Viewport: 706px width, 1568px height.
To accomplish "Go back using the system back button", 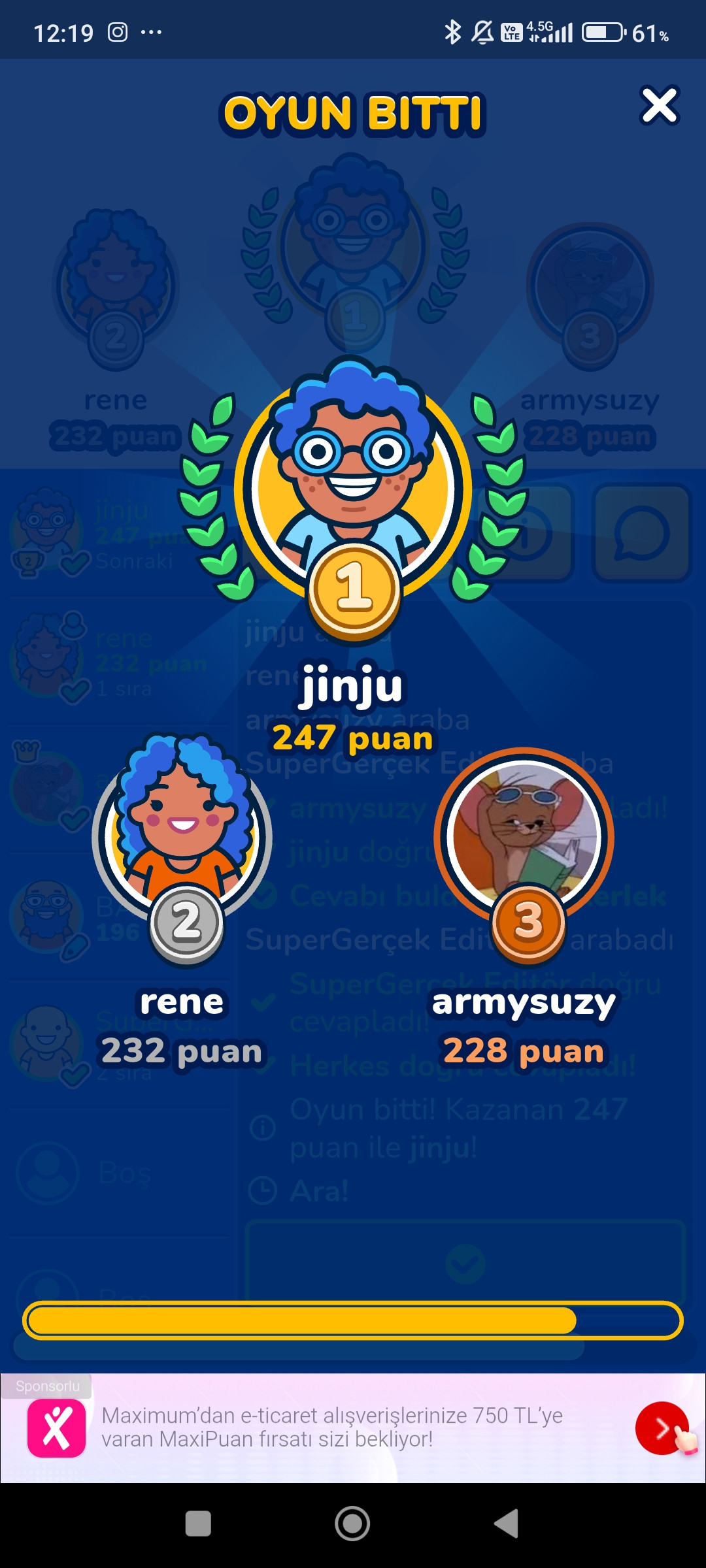I will 507,1524.
